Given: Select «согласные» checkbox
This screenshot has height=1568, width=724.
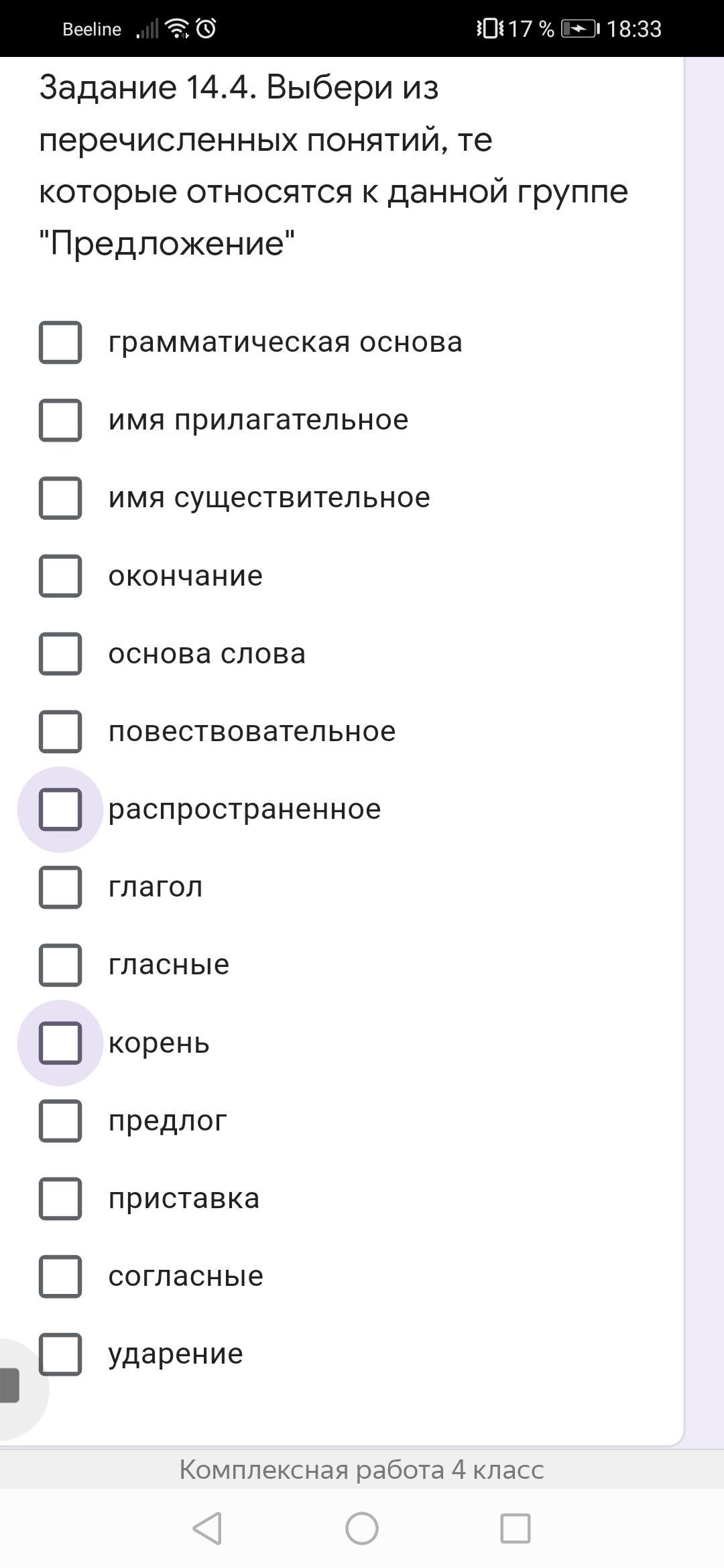Looking at the screenshot, I should (60, 1277).
